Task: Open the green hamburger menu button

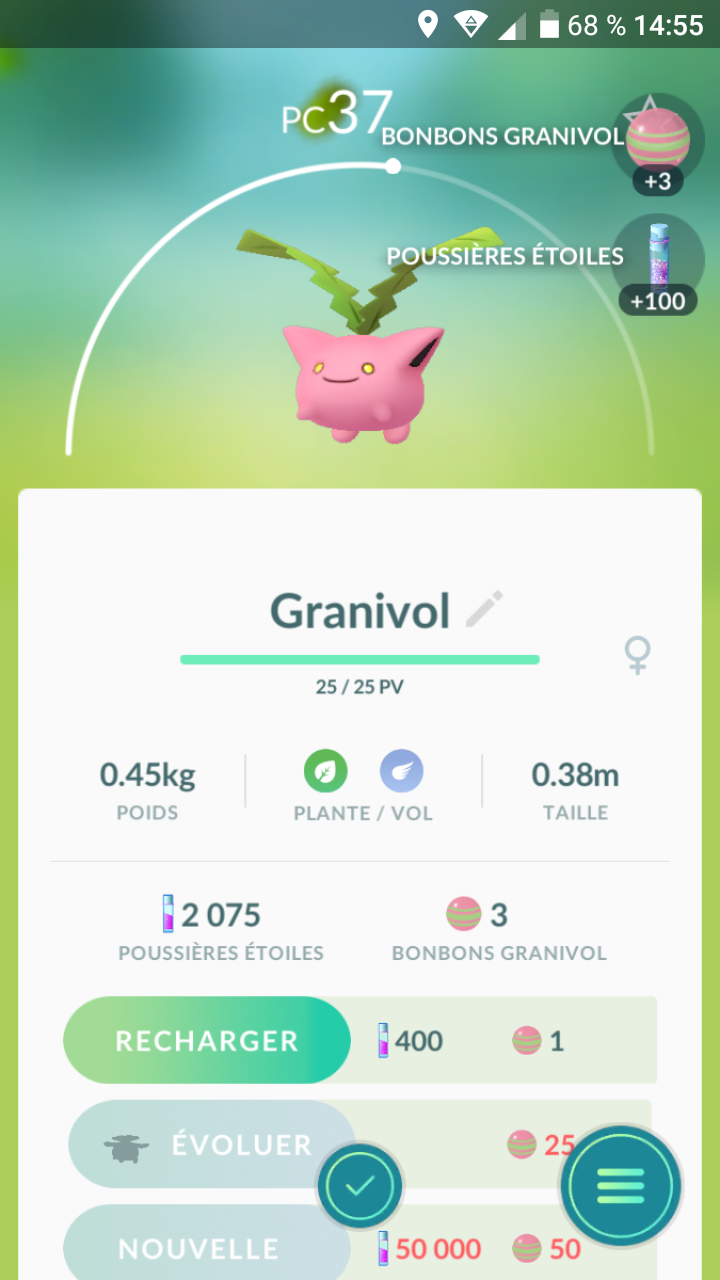Action: click(621, 1187)
